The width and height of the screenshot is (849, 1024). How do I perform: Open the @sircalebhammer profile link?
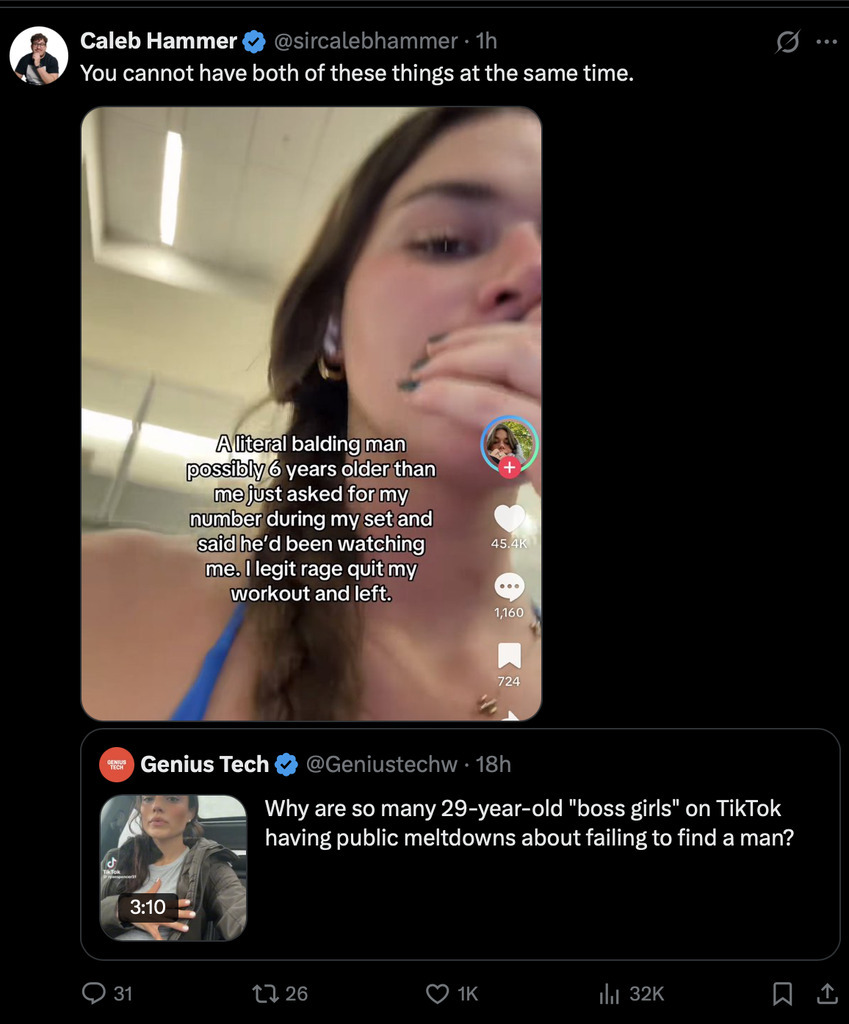(364, 41)
